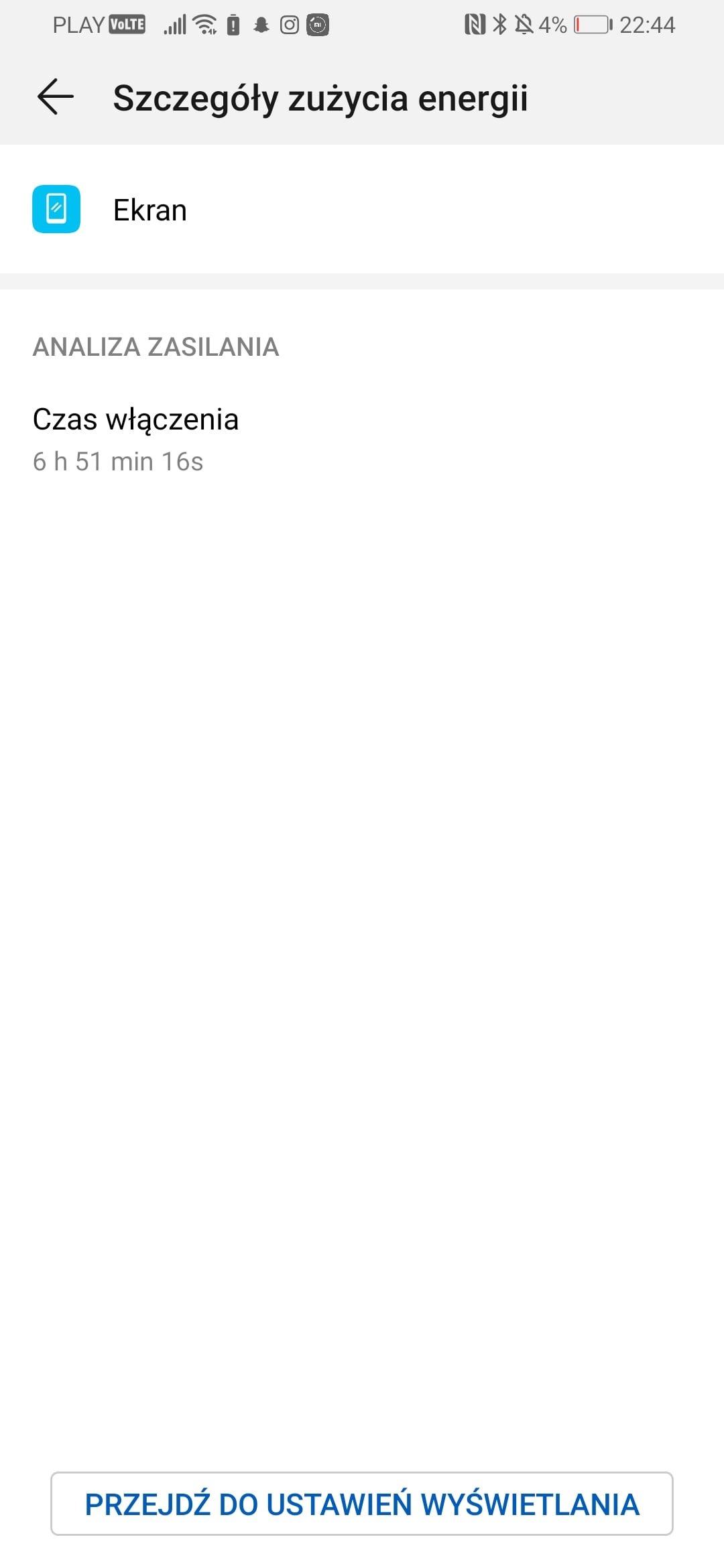
Task: Go back using the top-left arrow
Action: 56,97
